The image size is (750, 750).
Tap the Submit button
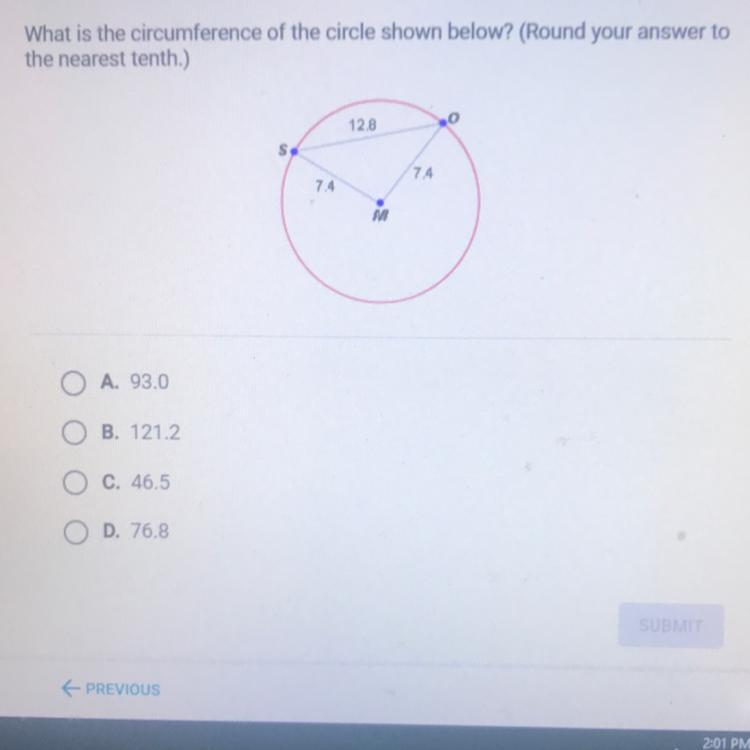pos(670,625)
